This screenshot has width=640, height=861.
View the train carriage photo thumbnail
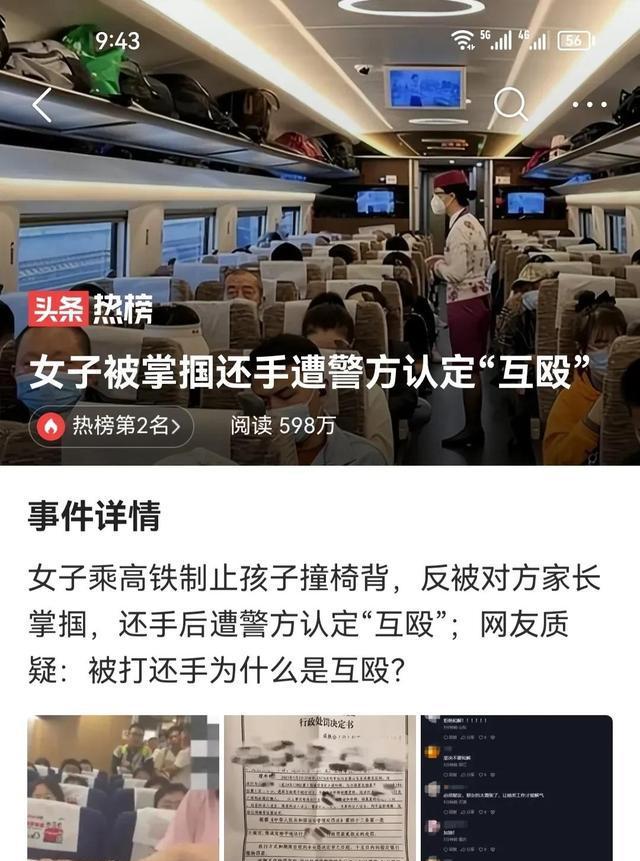tap(122, 788)
